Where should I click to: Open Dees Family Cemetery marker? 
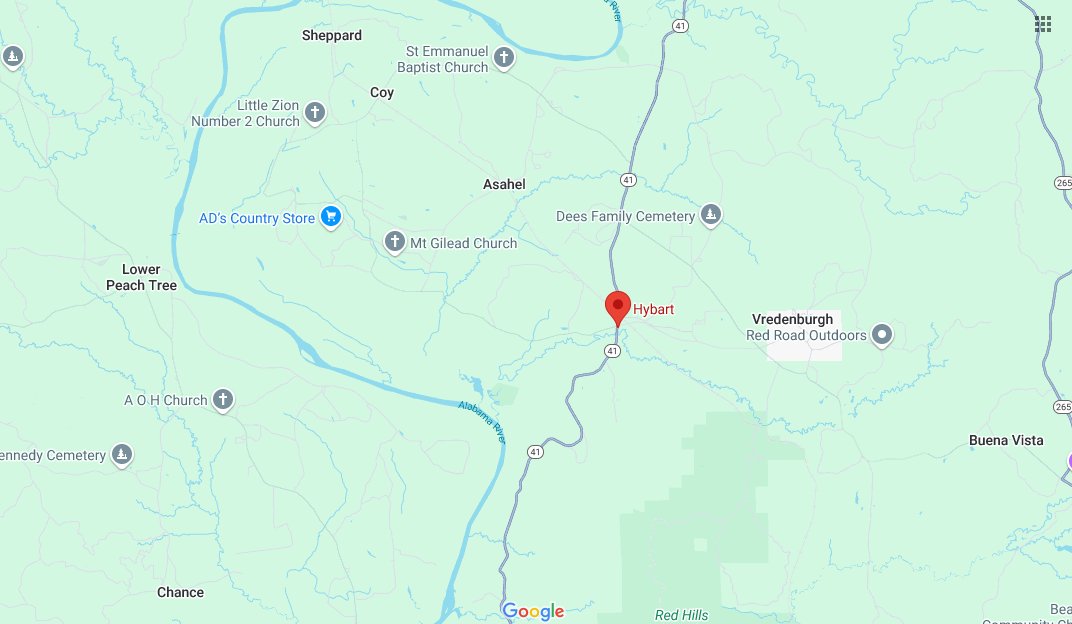tap(710, 215)
